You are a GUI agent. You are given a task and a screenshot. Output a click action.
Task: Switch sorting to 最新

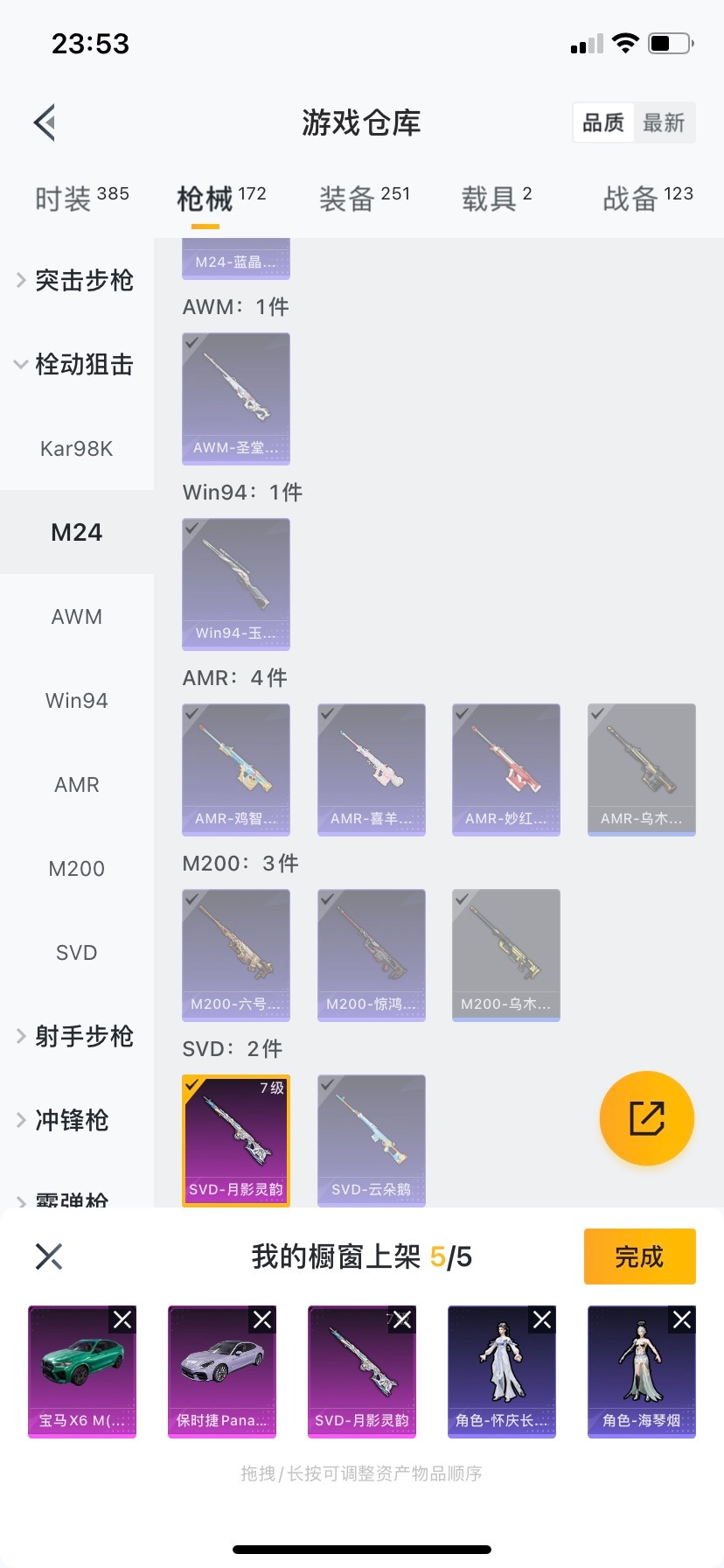click(665, 122)
